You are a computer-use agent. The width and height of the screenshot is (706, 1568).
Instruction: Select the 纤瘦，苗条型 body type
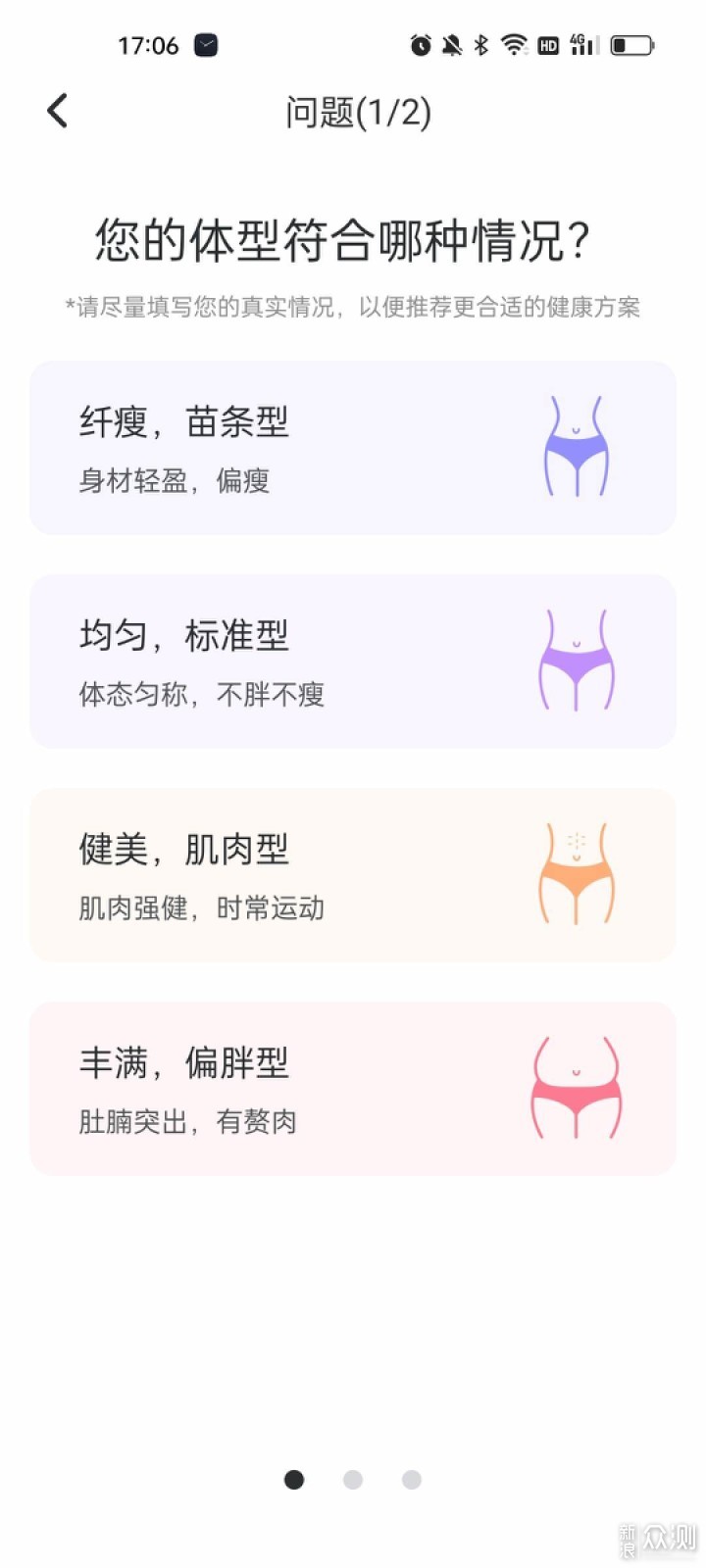click(x=352, y=448)
